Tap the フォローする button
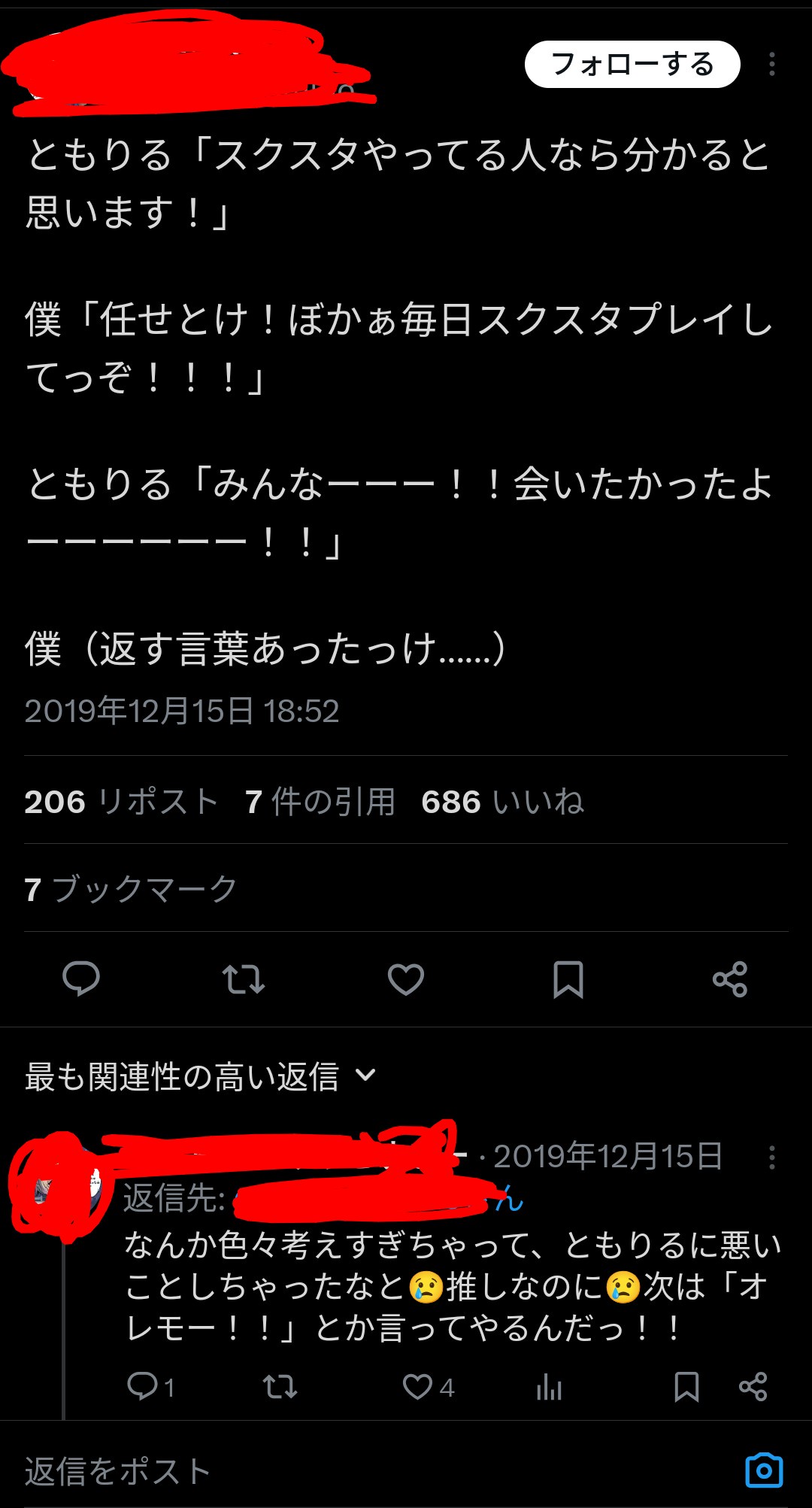 [x=632, y=65]
